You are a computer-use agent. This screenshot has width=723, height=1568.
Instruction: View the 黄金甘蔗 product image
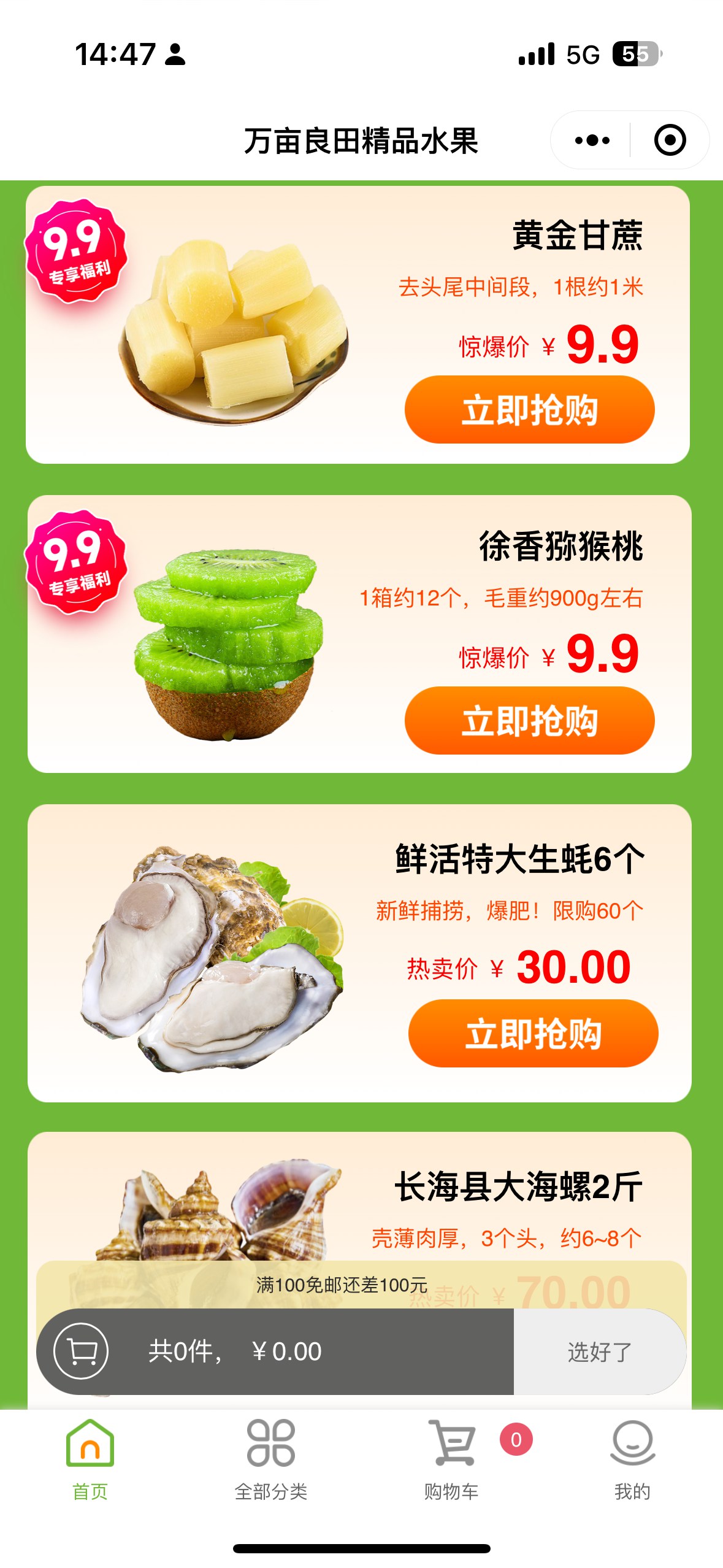pyautogui.click(x=233, y=331)
